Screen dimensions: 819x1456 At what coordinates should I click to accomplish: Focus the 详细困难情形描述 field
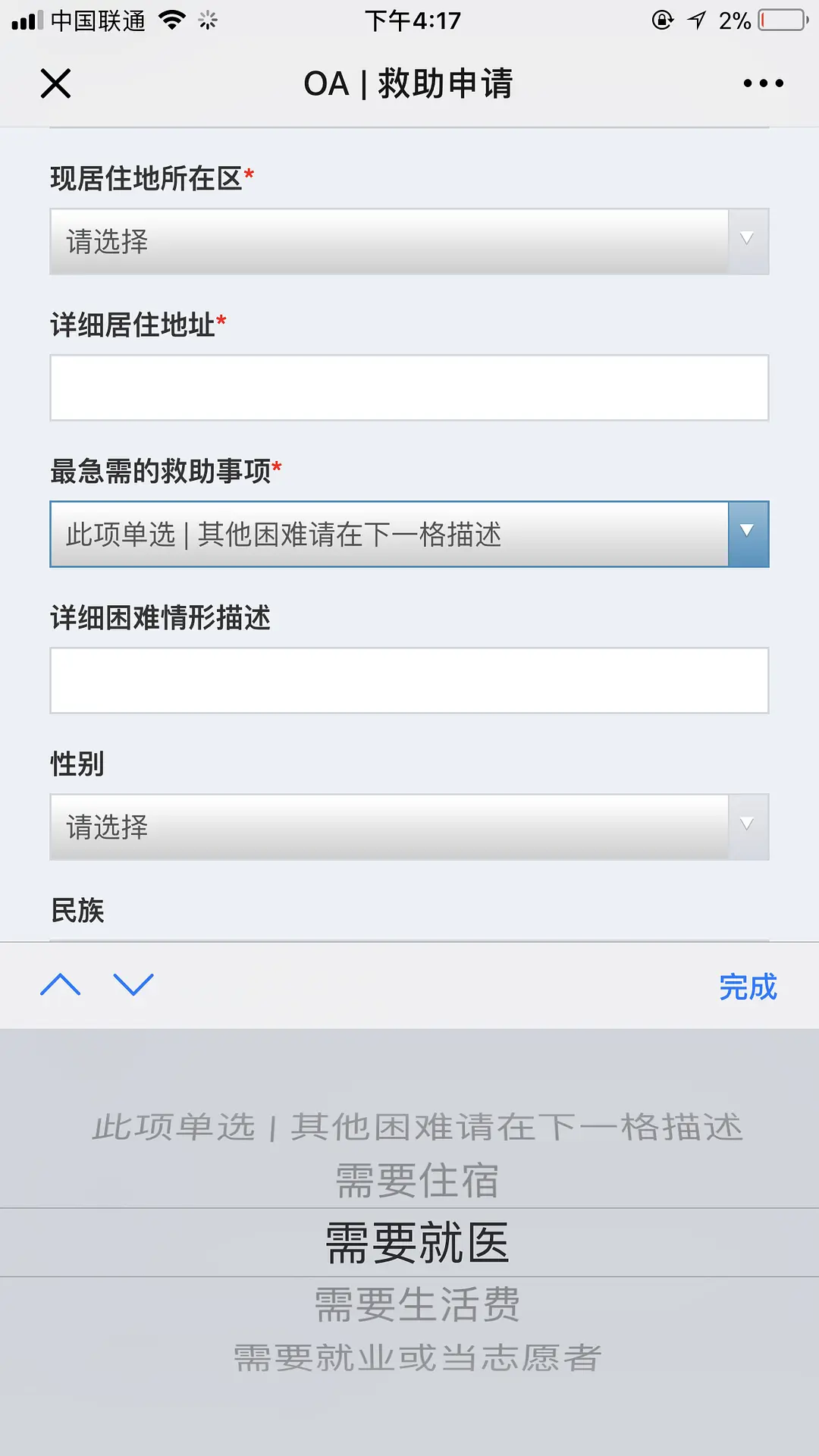[409, 680]
